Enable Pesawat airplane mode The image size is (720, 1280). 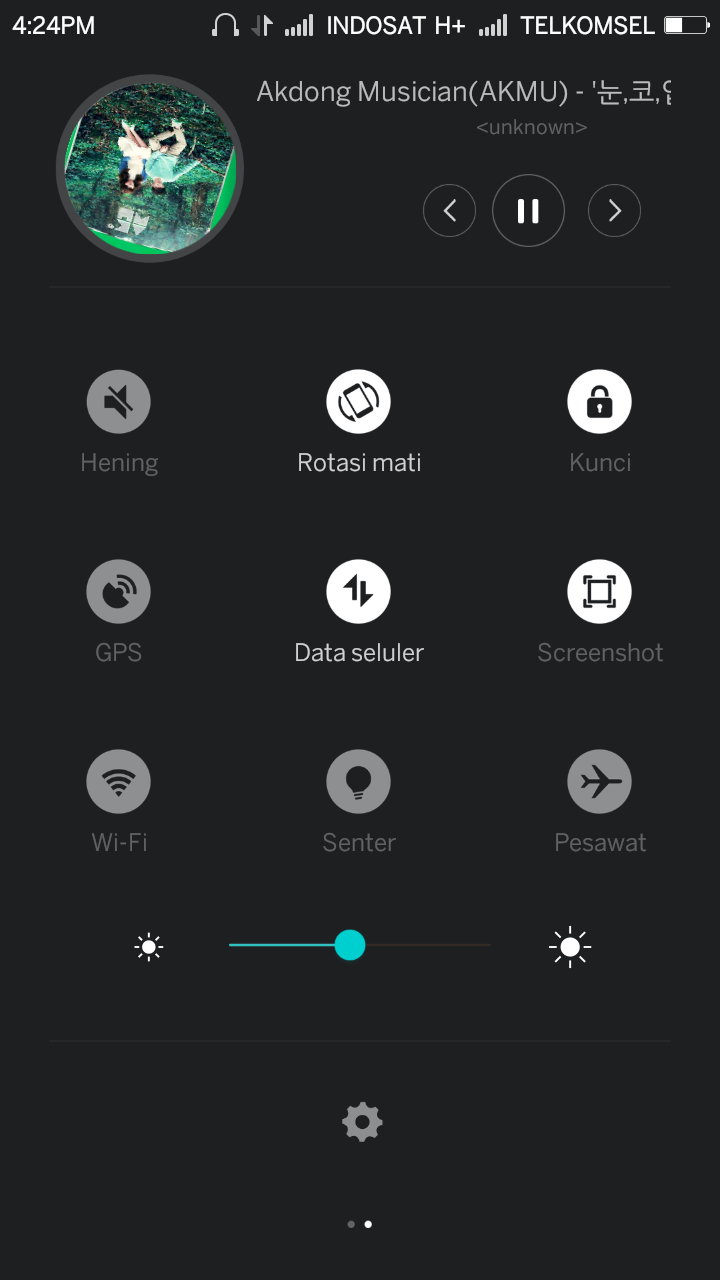pyautogui.click(x=599, y=782)
